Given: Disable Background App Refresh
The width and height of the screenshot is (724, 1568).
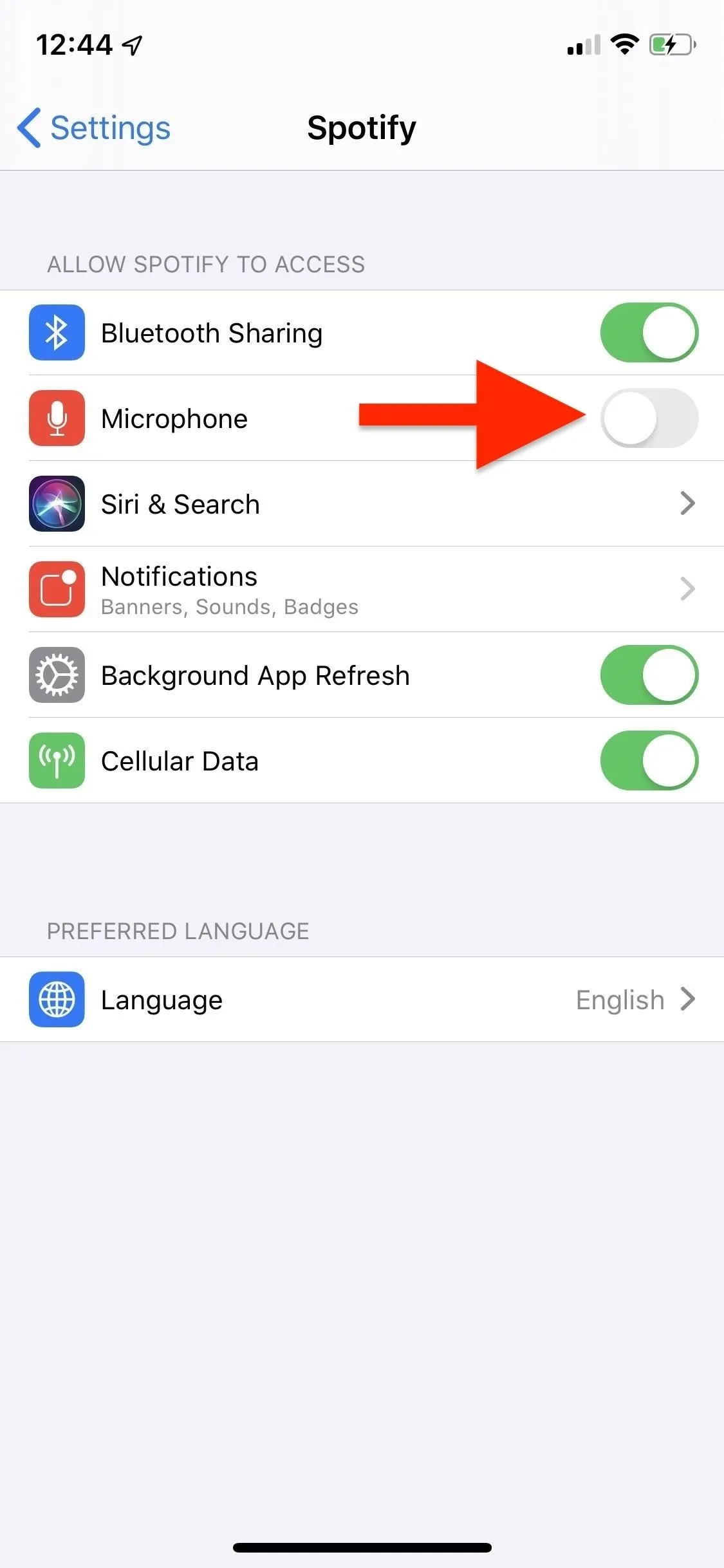Looking at the screenshot, I should click(x=649, y=675).
